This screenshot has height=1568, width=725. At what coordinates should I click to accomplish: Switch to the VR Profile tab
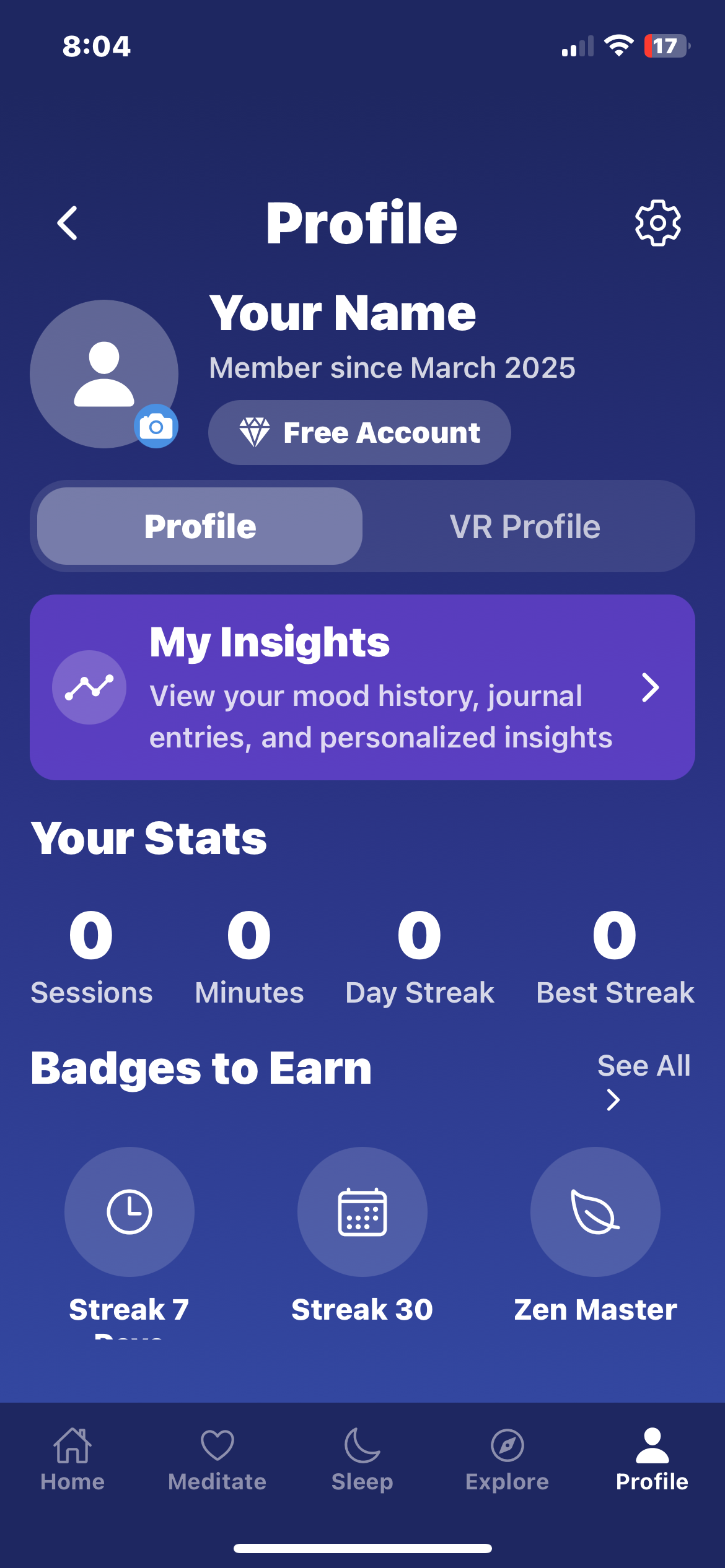point(525,526)
